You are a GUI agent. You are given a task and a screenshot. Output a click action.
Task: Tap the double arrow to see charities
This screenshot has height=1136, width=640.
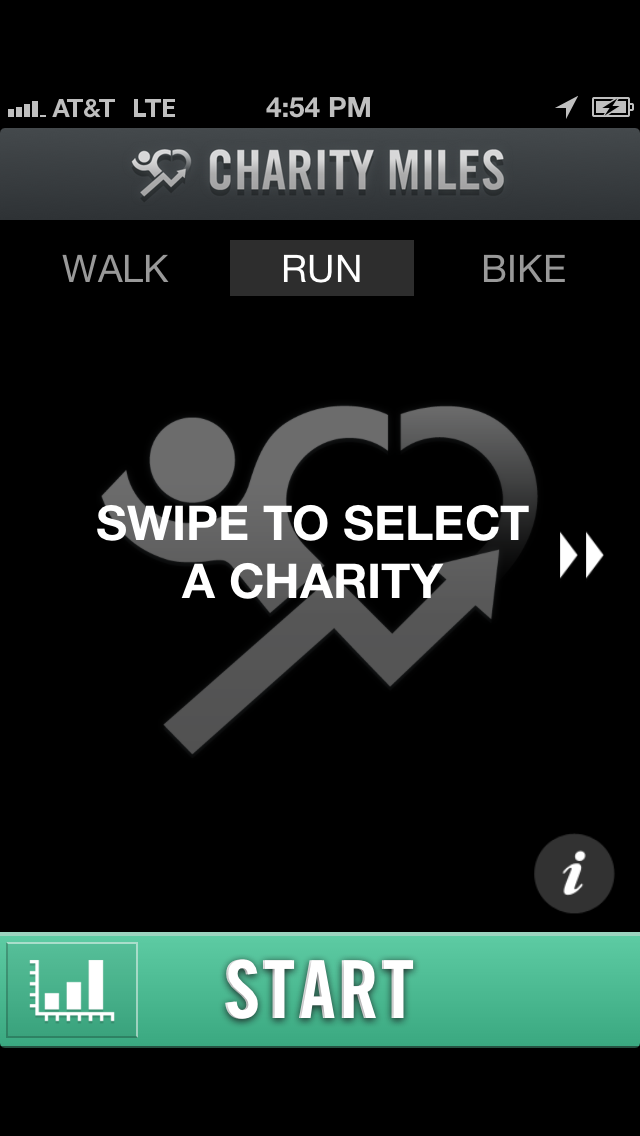(581, 555)
